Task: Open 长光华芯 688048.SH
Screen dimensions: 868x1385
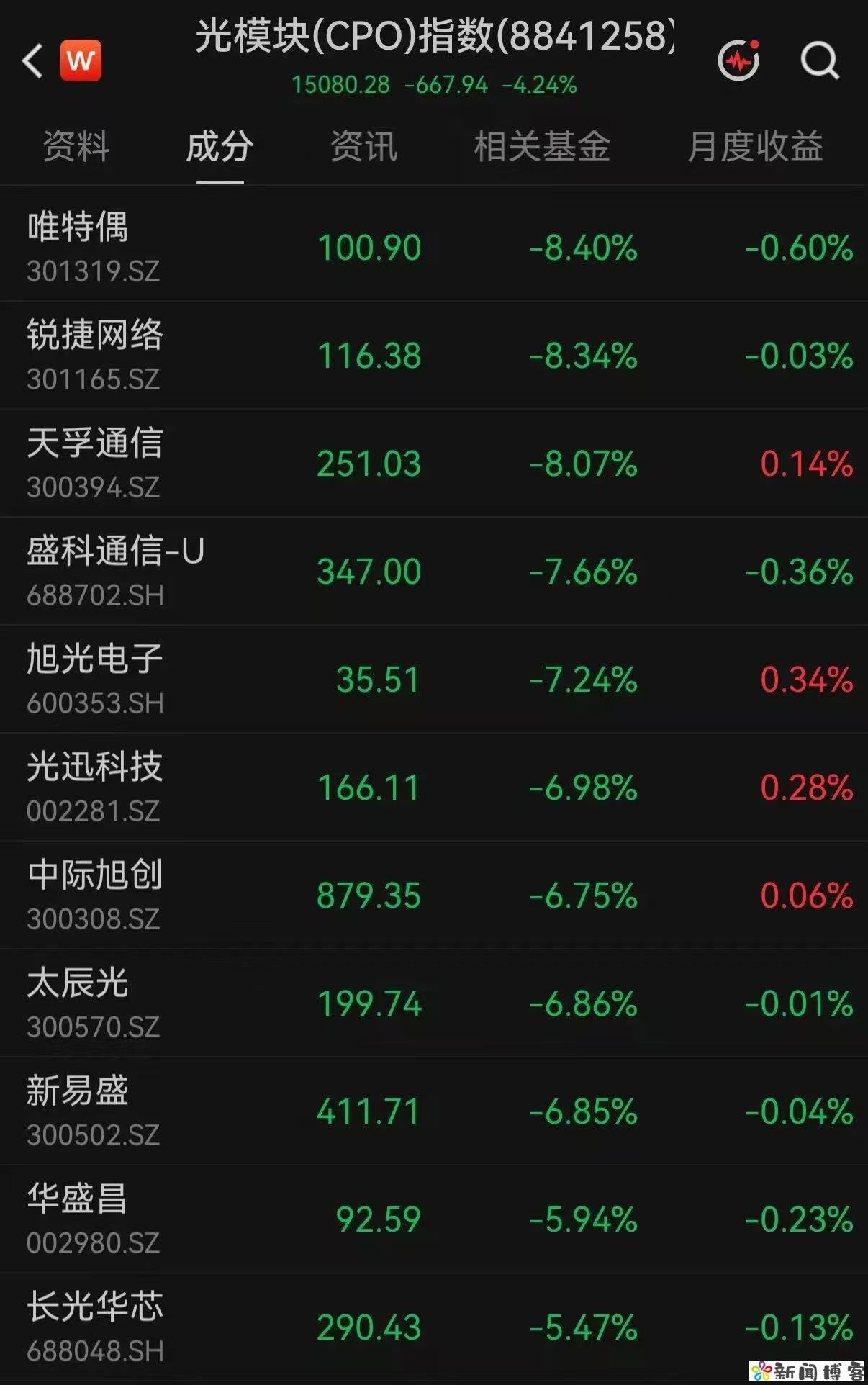Action: pos(434,1327)
